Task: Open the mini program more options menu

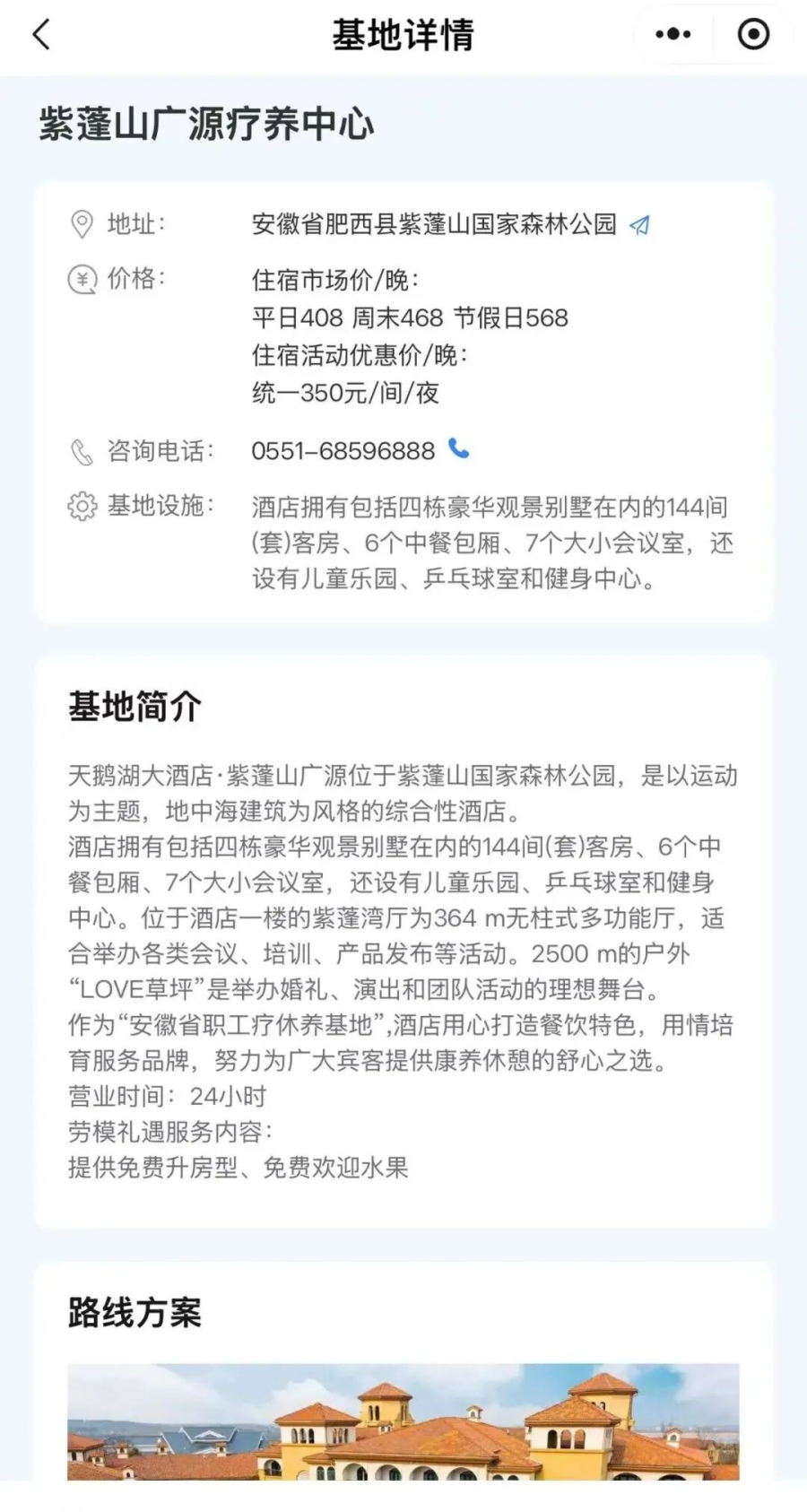Action: [x=672, y=35]
